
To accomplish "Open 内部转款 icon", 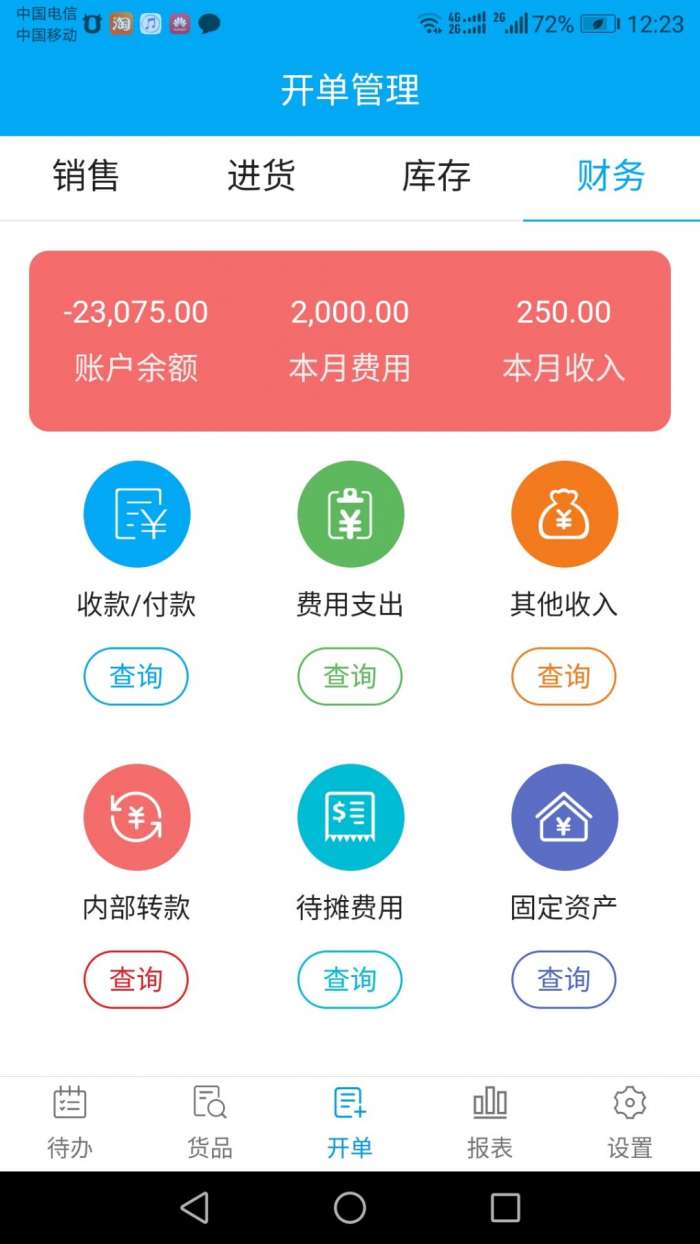I will [136, 817].
